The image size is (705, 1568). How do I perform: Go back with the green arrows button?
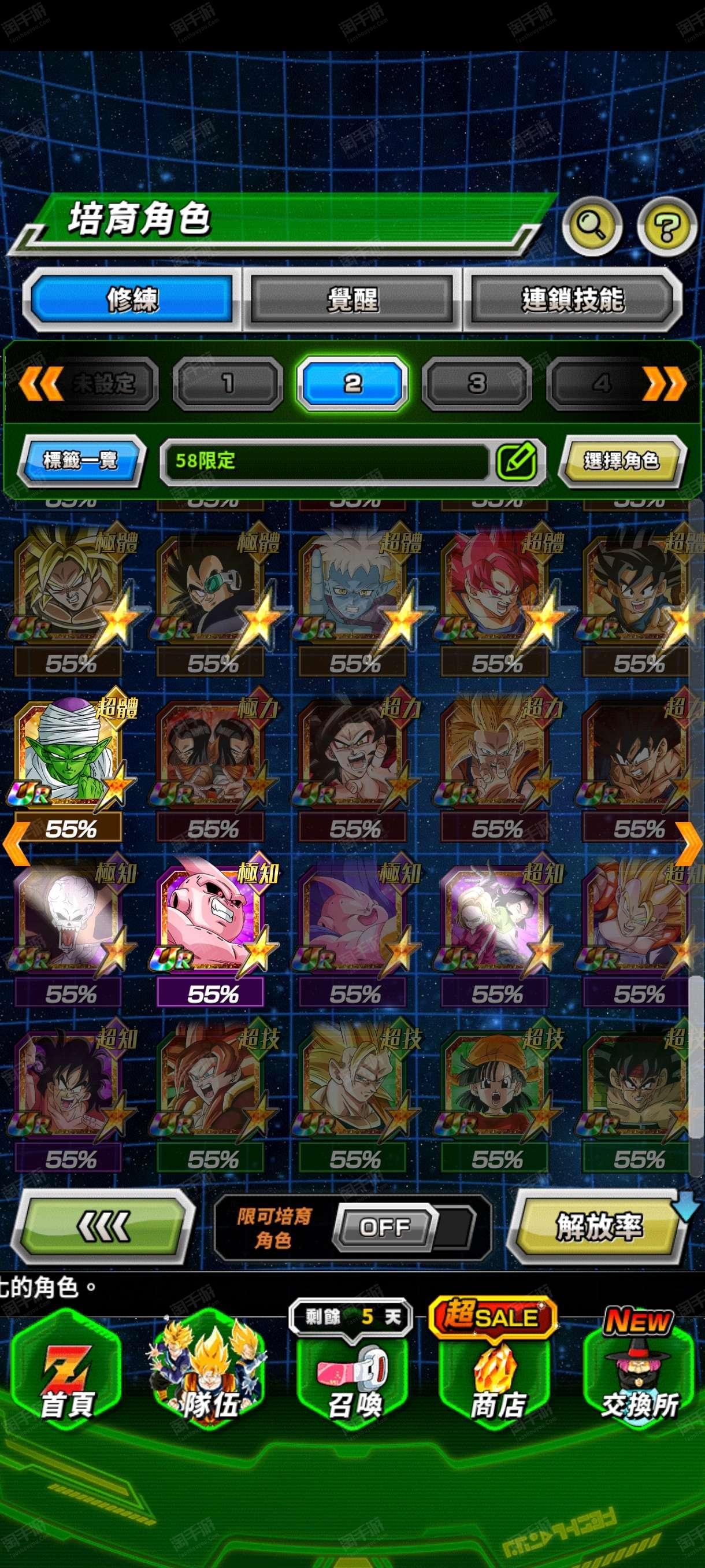pyautogui.click(x=103, y=1225)
